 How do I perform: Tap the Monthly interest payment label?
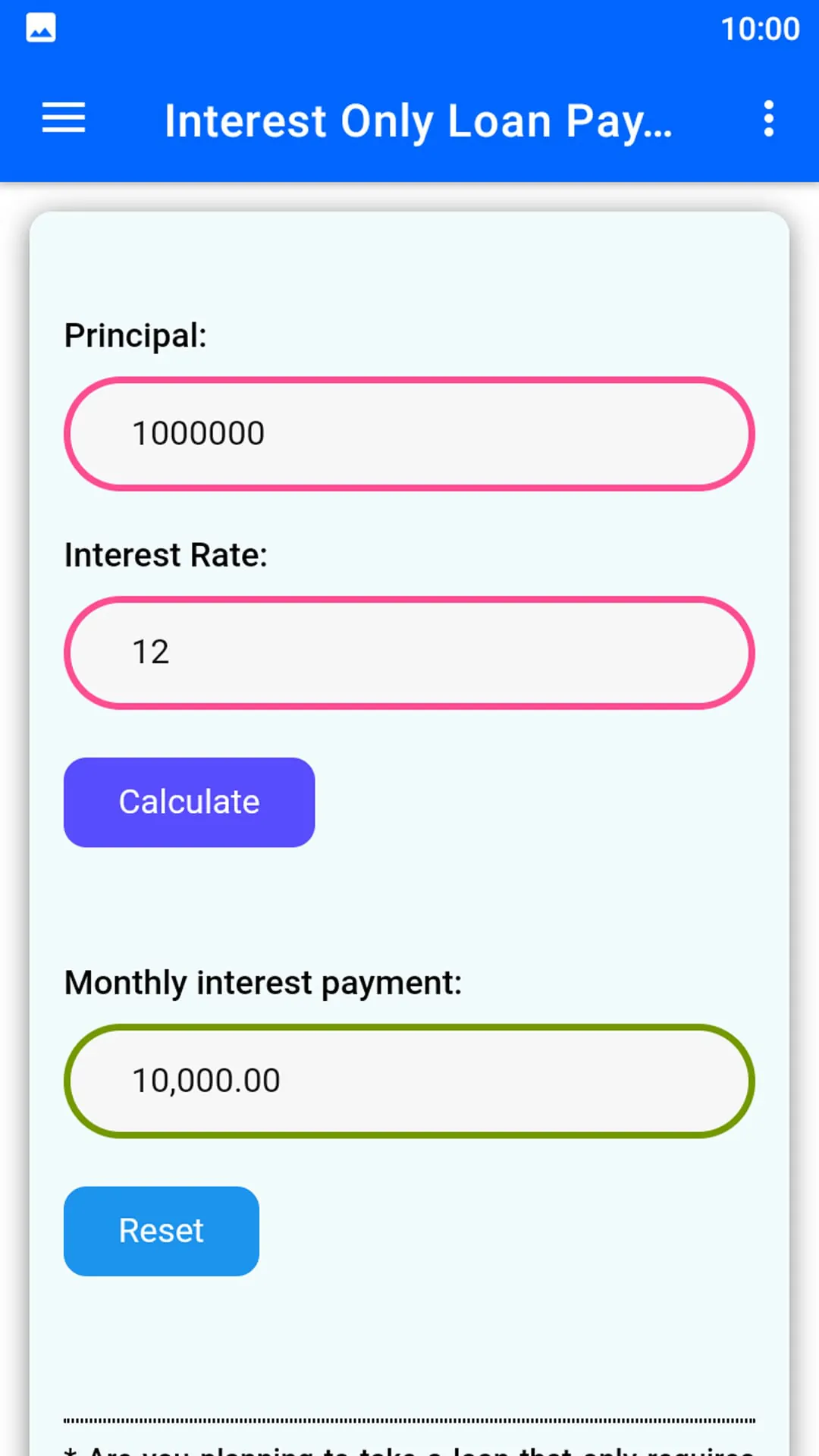point(263,981)
